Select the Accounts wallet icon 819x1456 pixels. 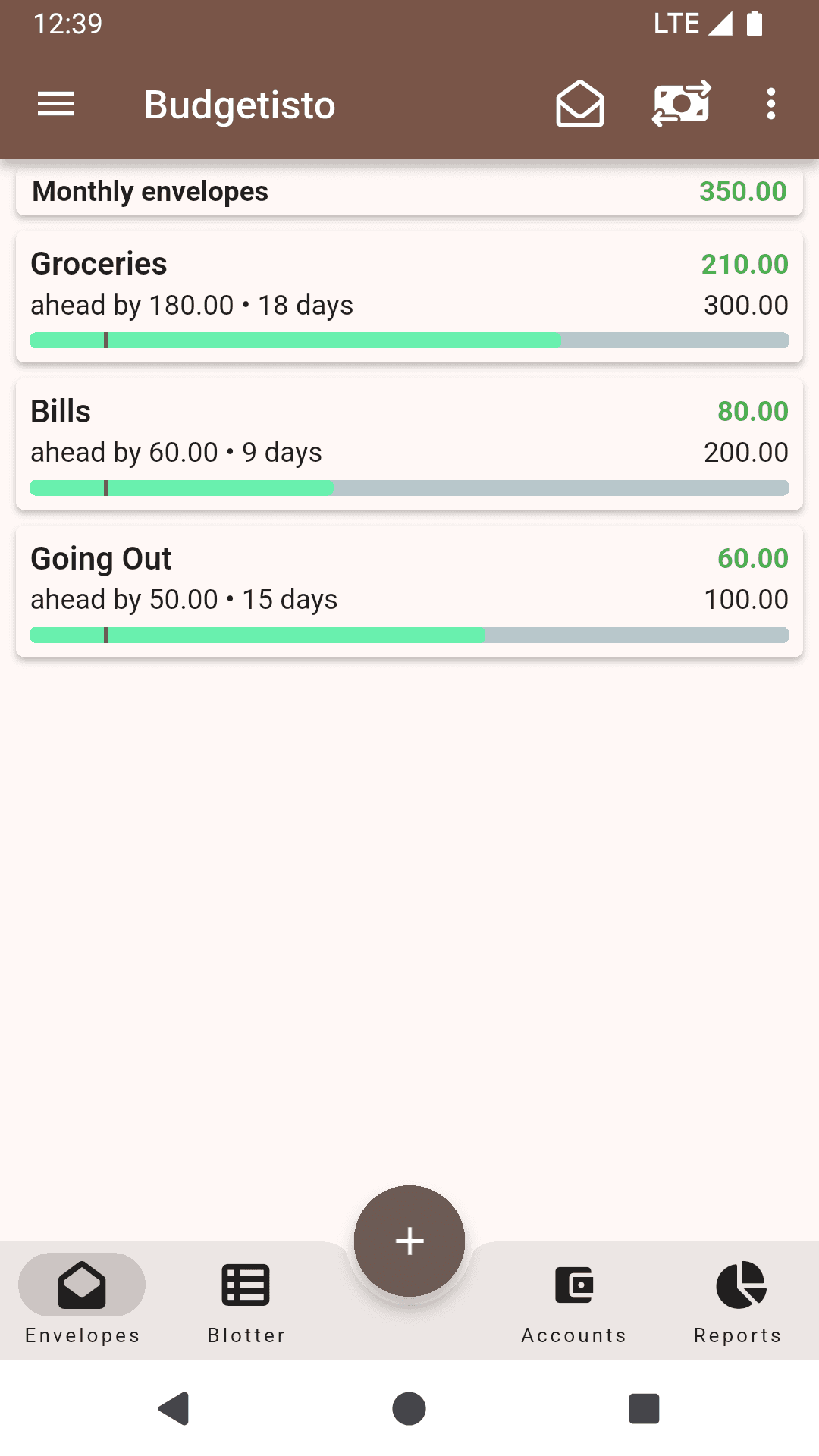click(573, 1284)
